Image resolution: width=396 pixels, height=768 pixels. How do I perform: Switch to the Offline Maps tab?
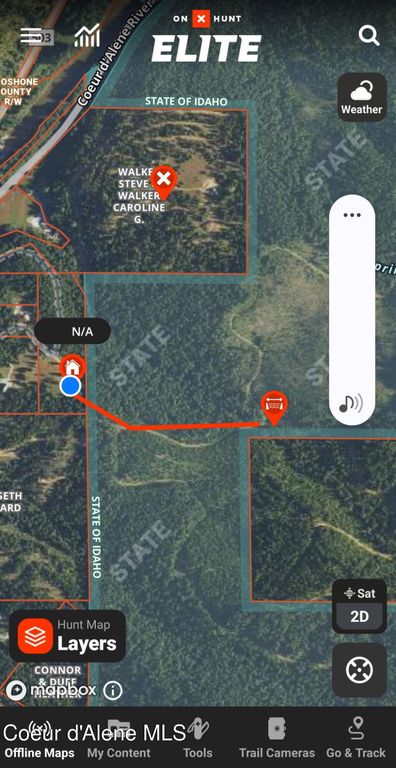(40, 740)
